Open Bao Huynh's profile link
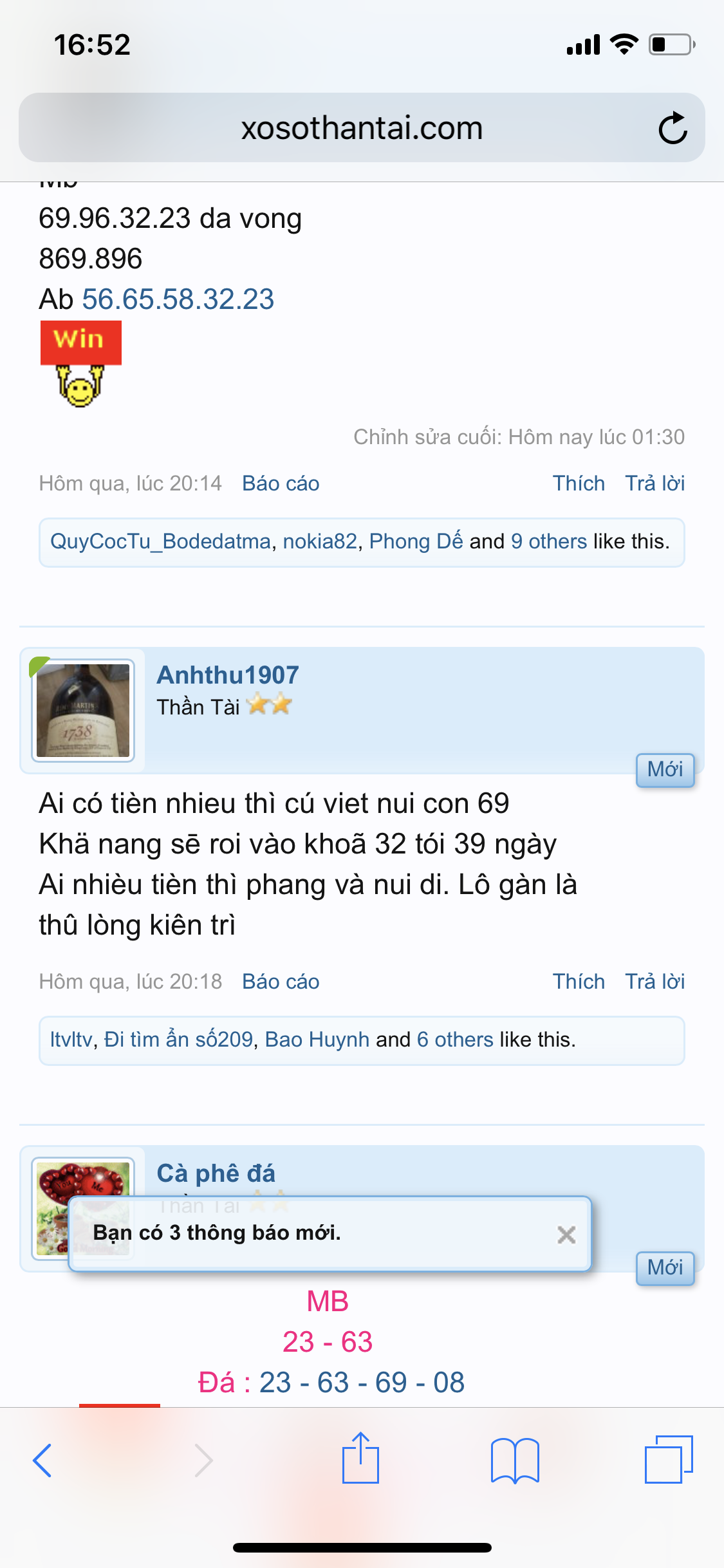This screenshot has width=724, height=1568. (317, 1040)
